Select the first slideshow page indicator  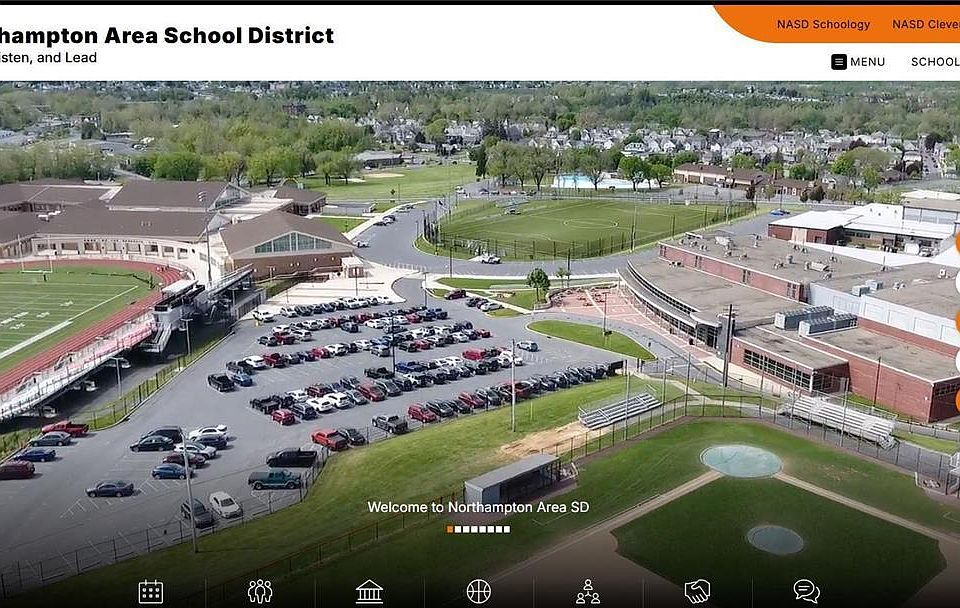point(450,529)
